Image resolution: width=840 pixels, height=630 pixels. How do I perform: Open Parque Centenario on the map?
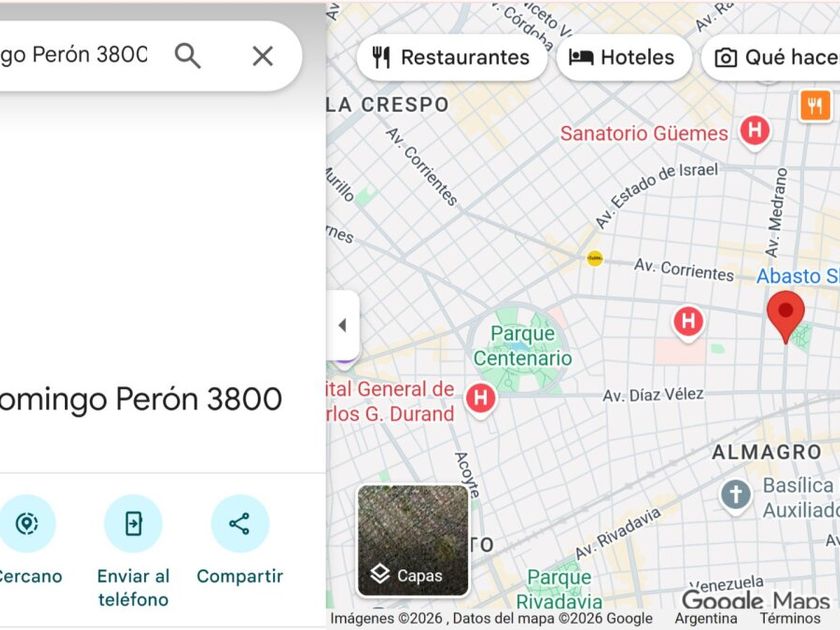522,346
